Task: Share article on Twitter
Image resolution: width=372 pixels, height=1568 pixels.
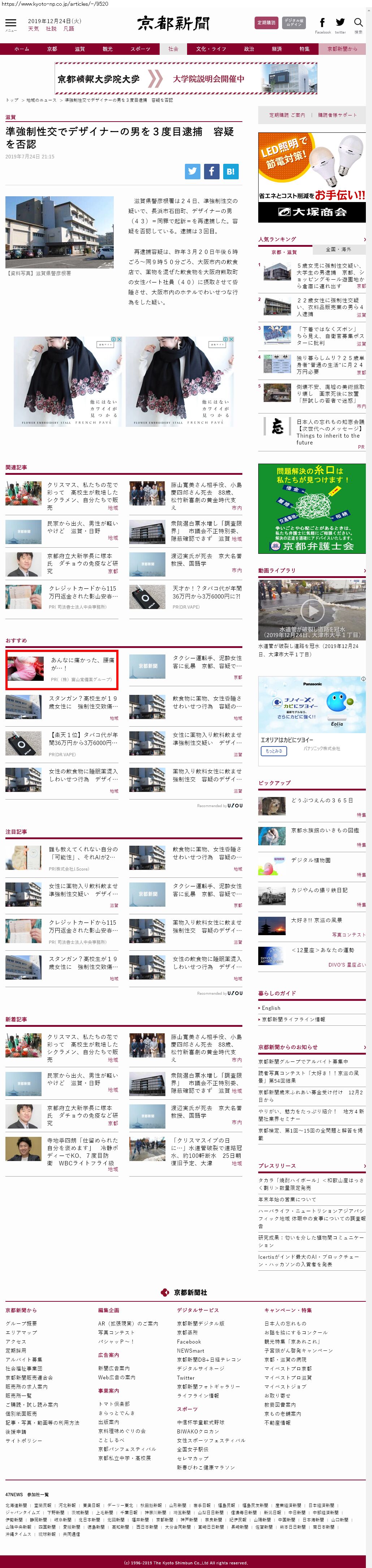Action: 193,171
